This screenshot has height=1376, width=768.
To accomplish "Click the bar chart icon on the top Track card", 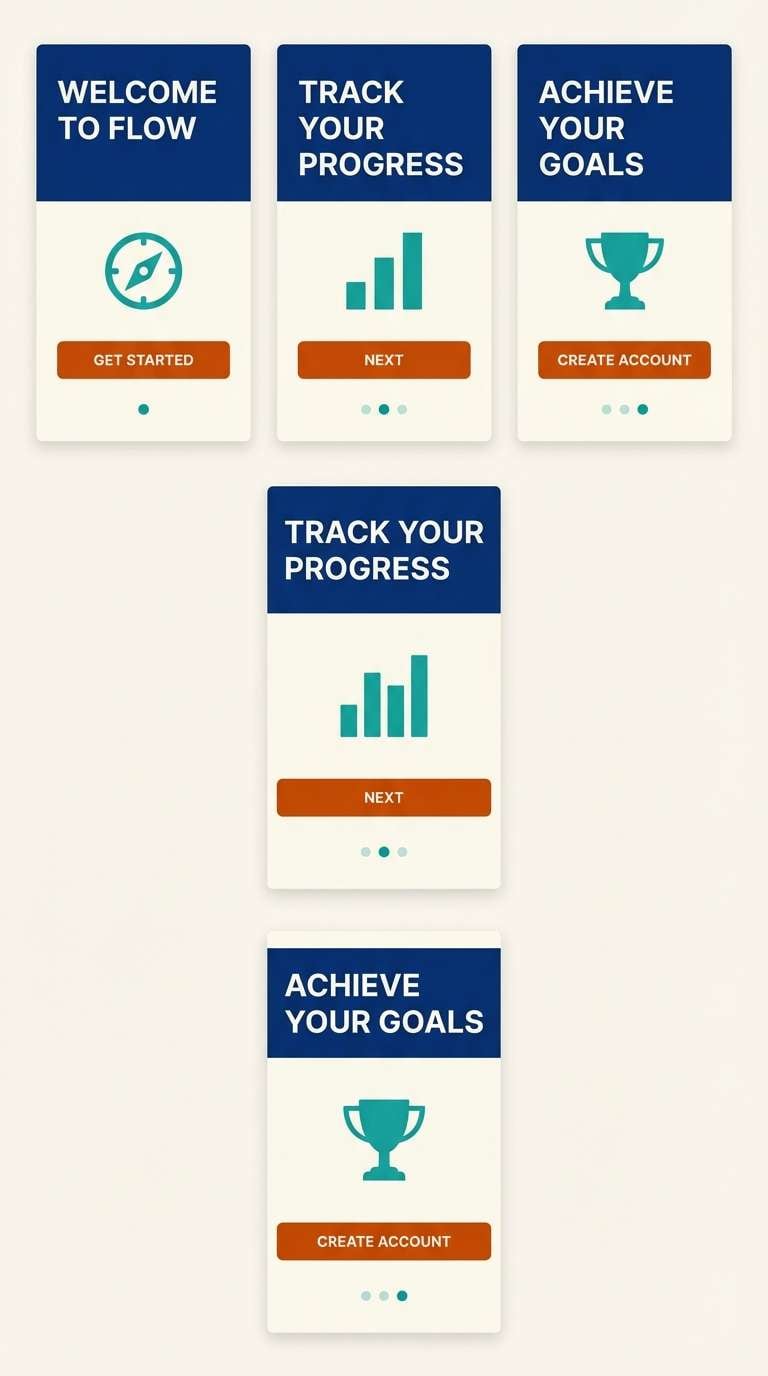I will coord(384,270).
